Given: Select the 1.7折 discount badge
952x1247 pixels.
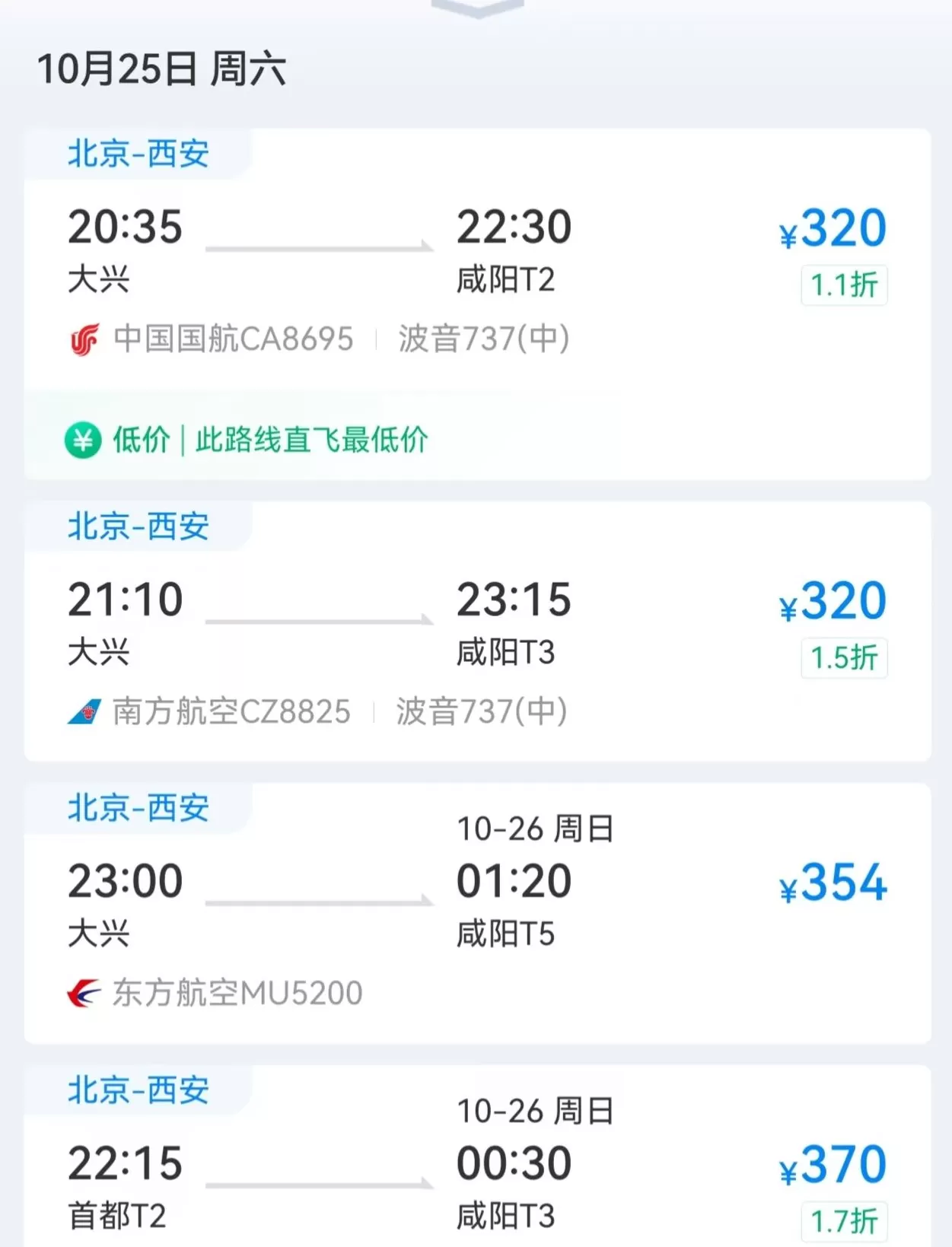Looking at the screenshot, I should click(845, 1223).
